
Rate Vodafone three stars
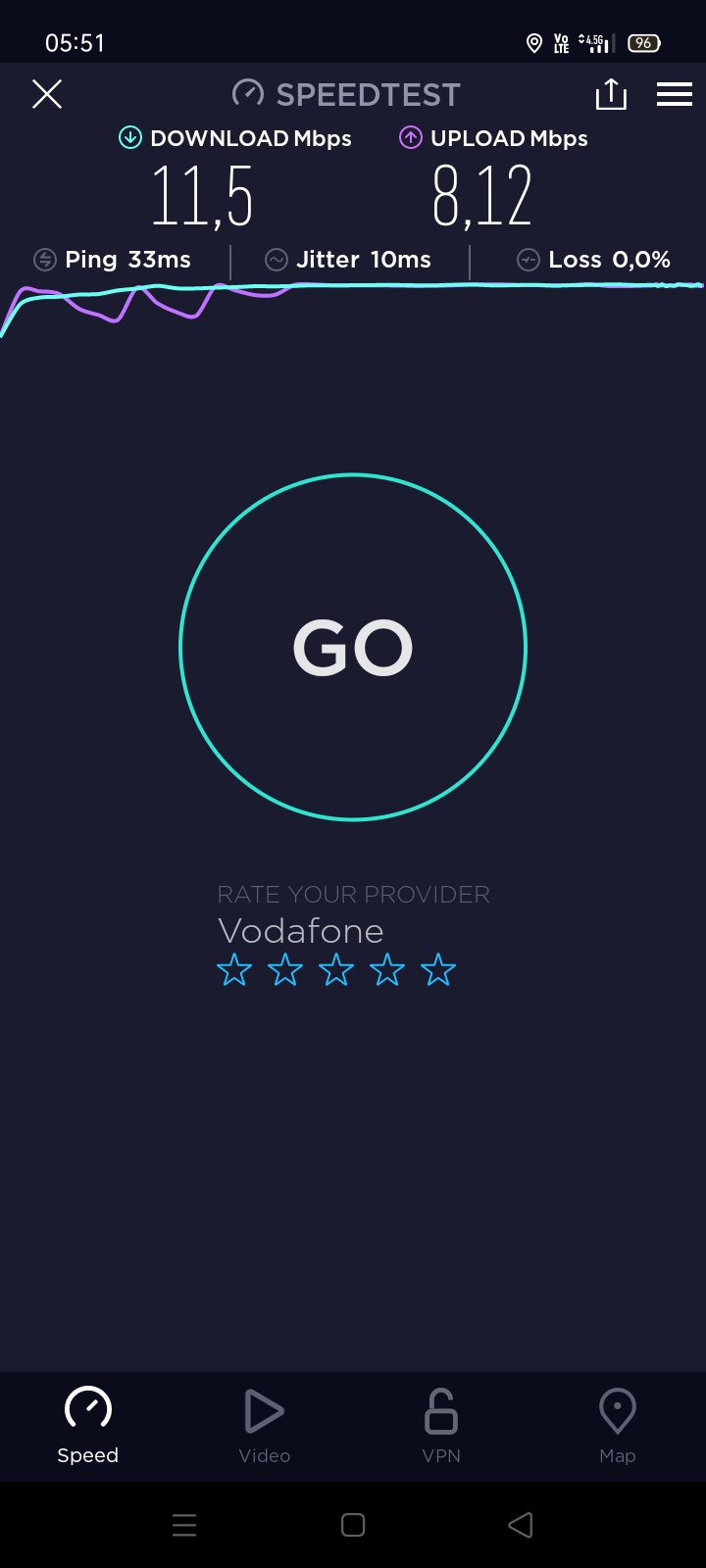click(x=336, y=970)
